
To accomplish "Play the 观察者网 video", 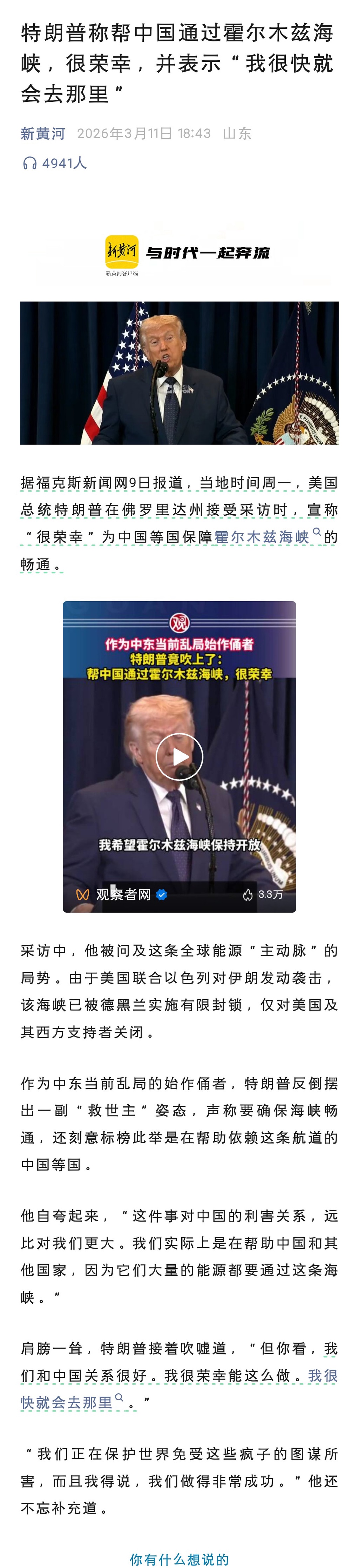I will pyautogui.click(x=179, y=756).
